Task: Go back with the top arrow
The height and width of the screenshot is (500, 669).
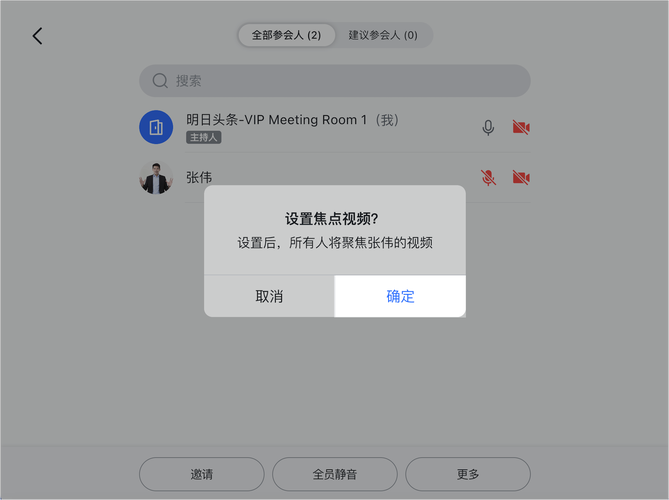Action: (37, 36)
